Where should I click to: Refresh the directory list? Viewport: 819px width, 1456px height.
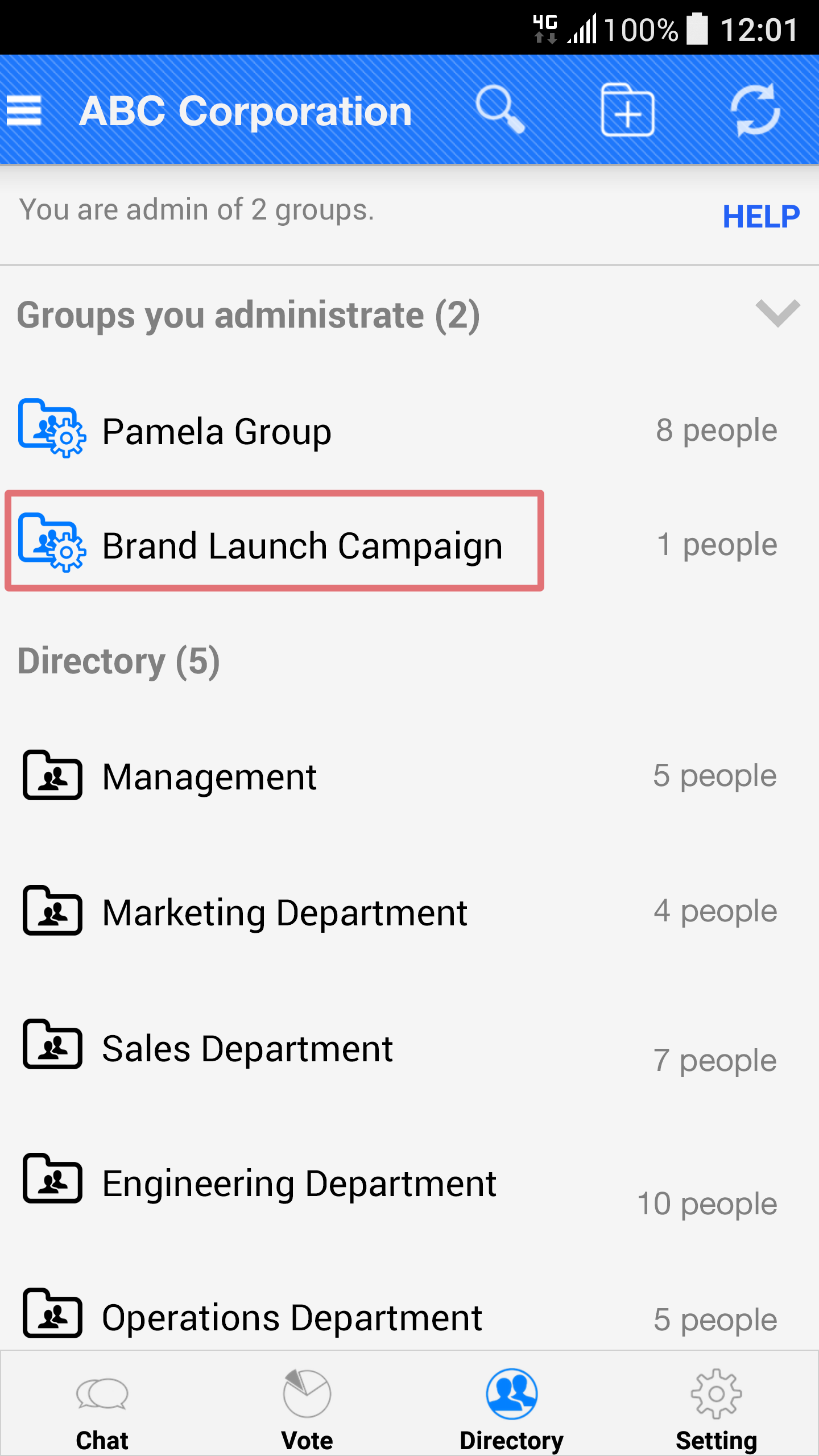755,110
